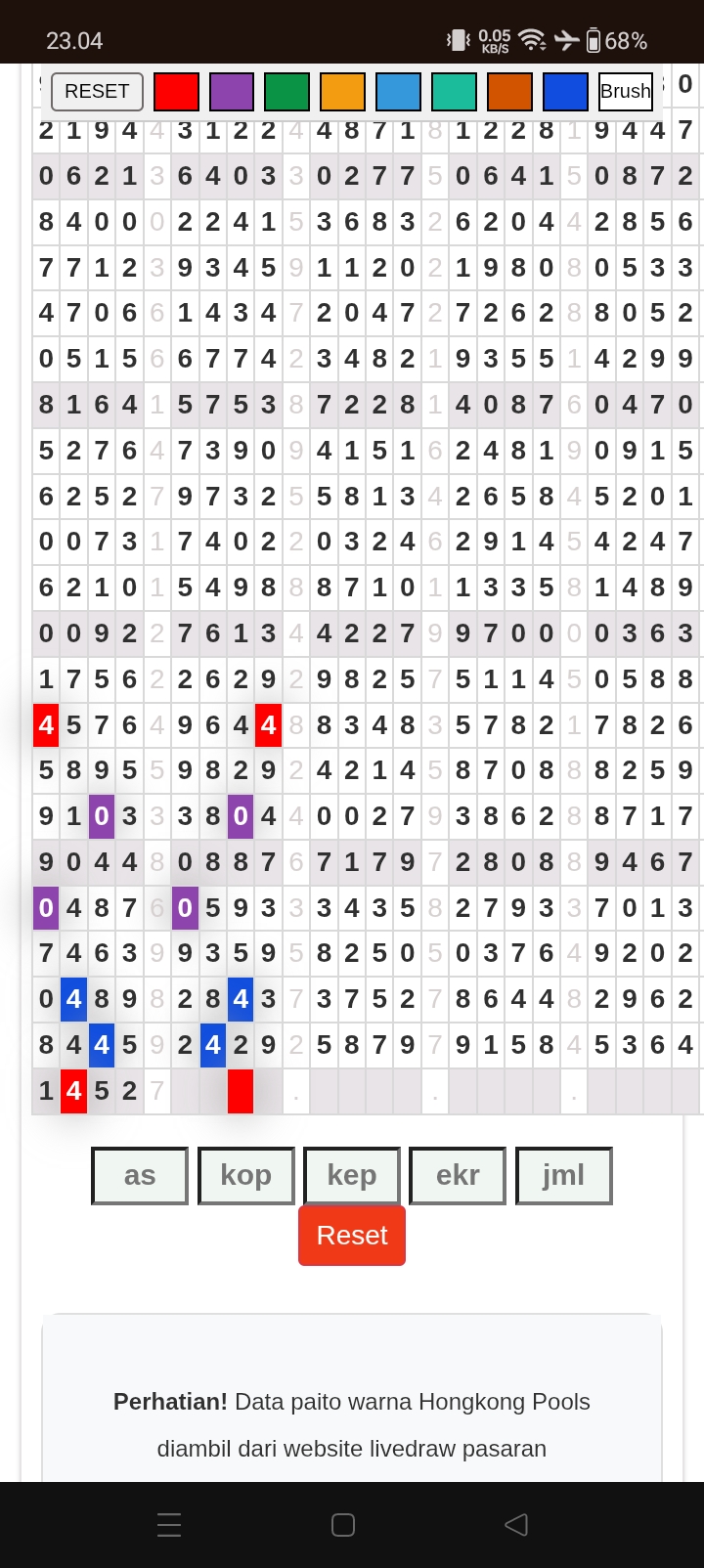Tap the 'kop' button
The height and width of the screenshot is (1568, 704).
tap(245, 1175)
